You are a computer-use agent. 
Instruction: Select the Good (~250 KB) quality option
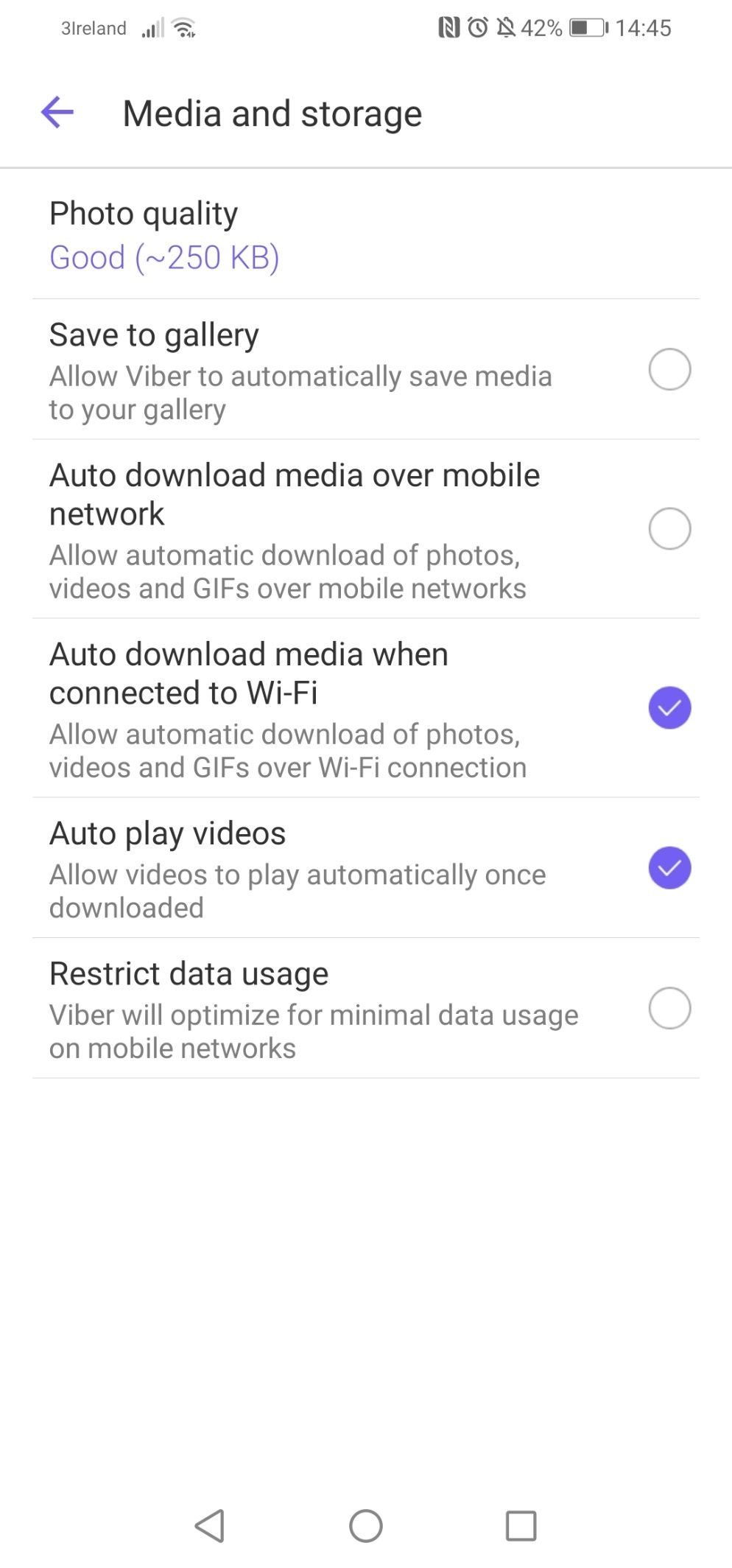pyautogui.click(x=165, y=258)
